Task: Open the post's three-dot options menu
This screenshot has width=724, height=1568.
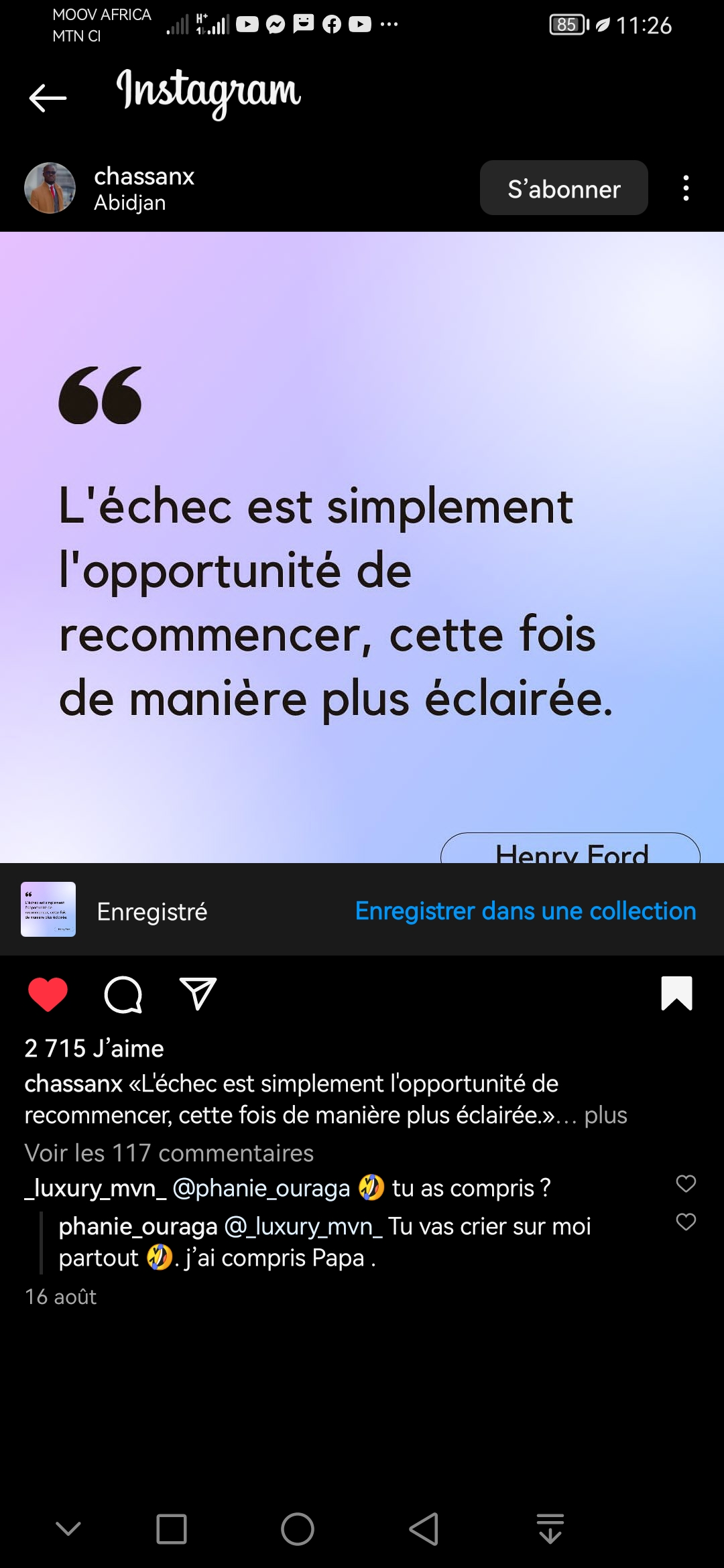Action: pyautogui.click(x=685, y=188)
